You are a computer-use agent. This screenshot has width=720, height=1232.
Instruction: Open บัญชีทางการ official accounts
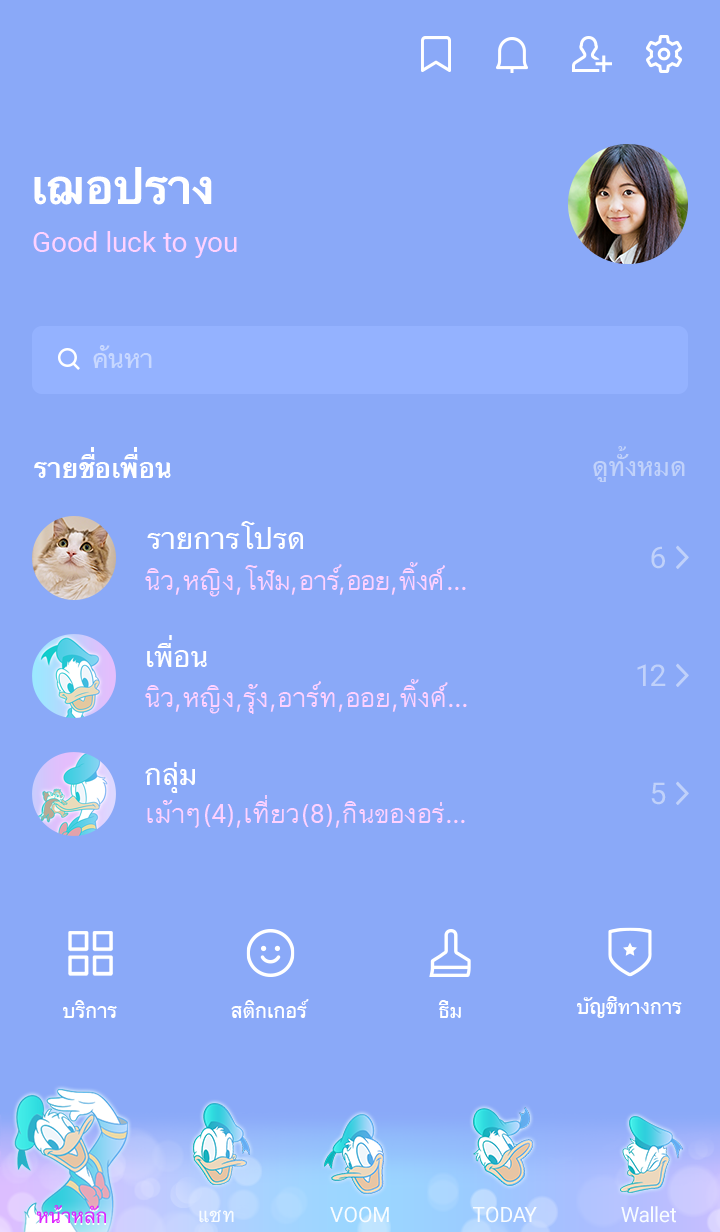point(630,973)
